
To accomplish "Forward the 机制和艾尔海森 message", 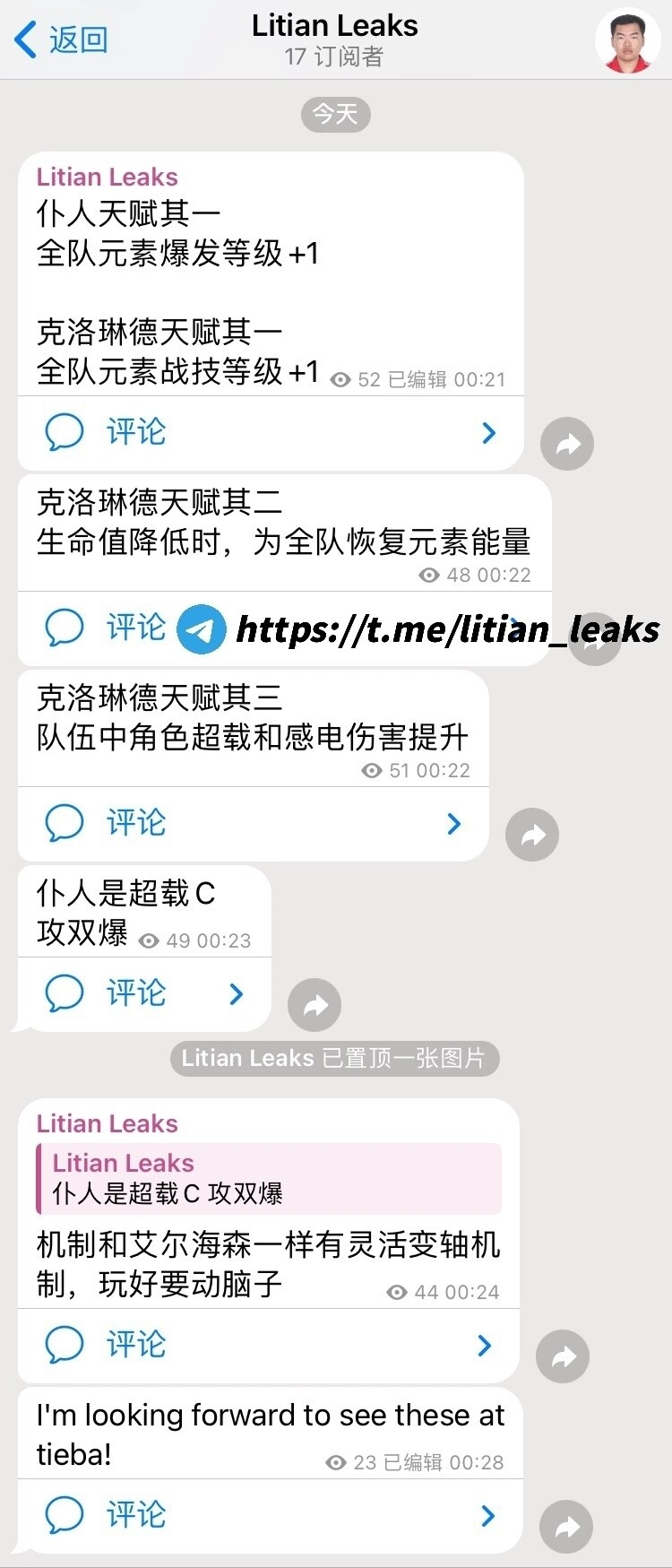I will click(563, 1356).
